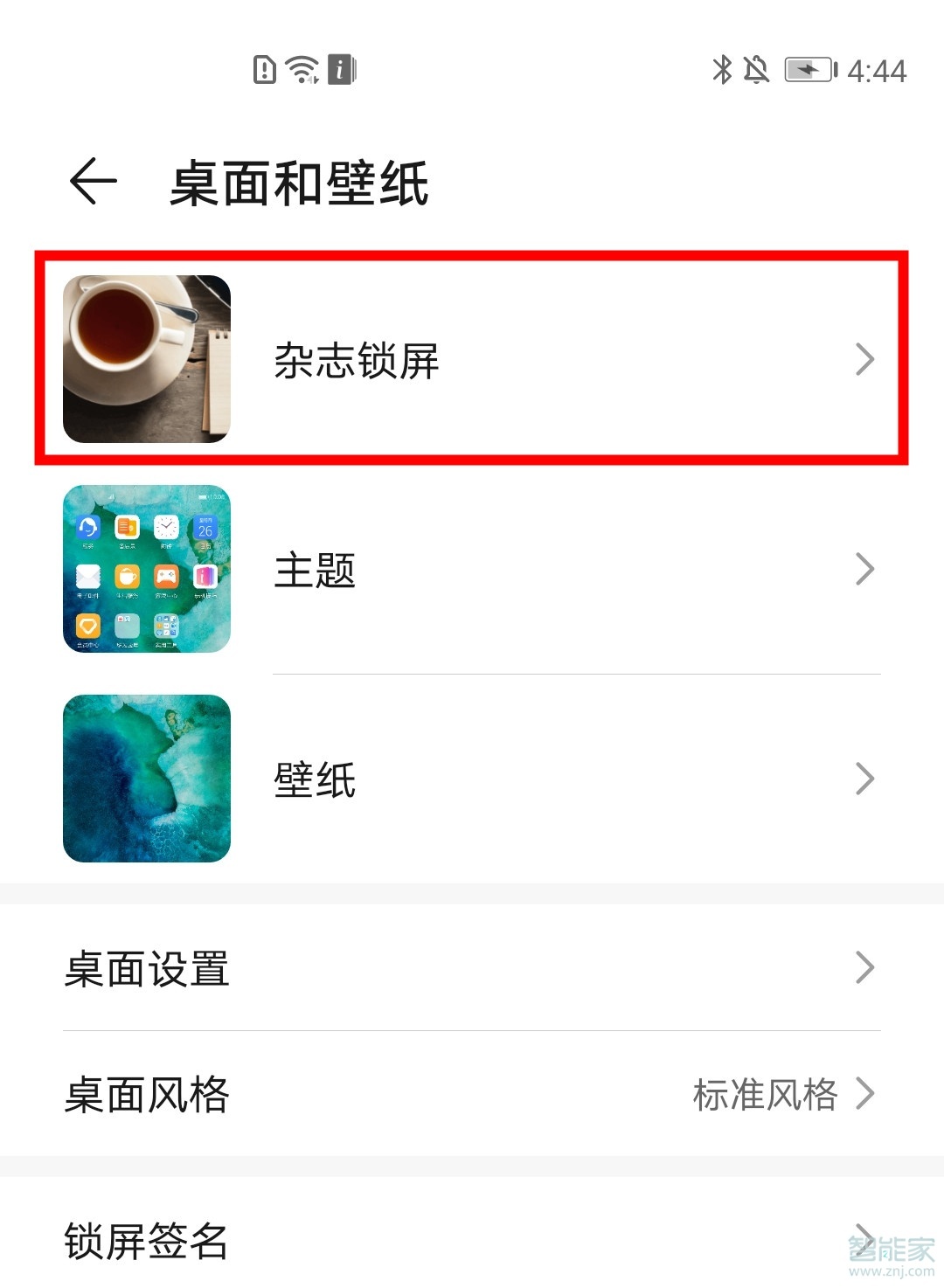Image resolution: width=944 pixels, height=1288 pixels.
Task: Open 壁纸 settings via the right chevron
Action: pyautogui.click(x=865, y=779)
